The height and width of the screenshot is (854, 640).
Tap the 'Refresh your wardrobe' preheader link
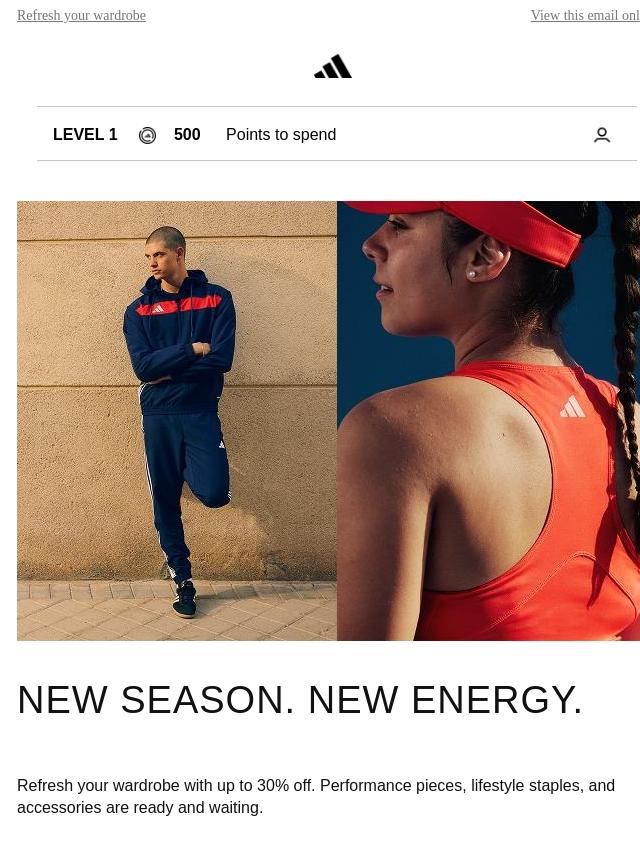pyautogui.click(x=81, y=16)
